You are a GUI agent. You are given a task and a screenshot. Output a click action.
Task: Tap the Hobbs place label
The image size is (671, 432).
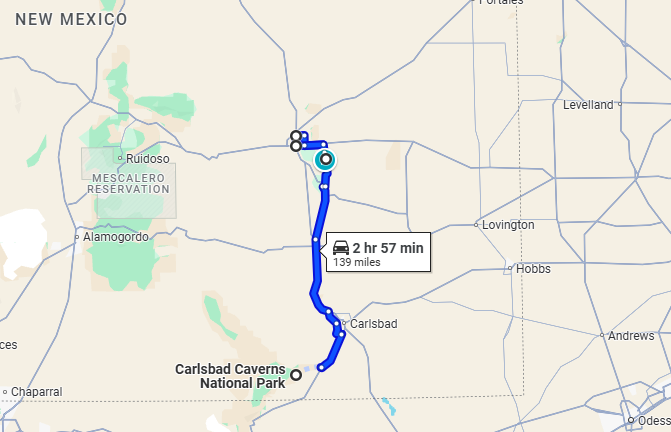pyautogui.click(x=534, y=269)
